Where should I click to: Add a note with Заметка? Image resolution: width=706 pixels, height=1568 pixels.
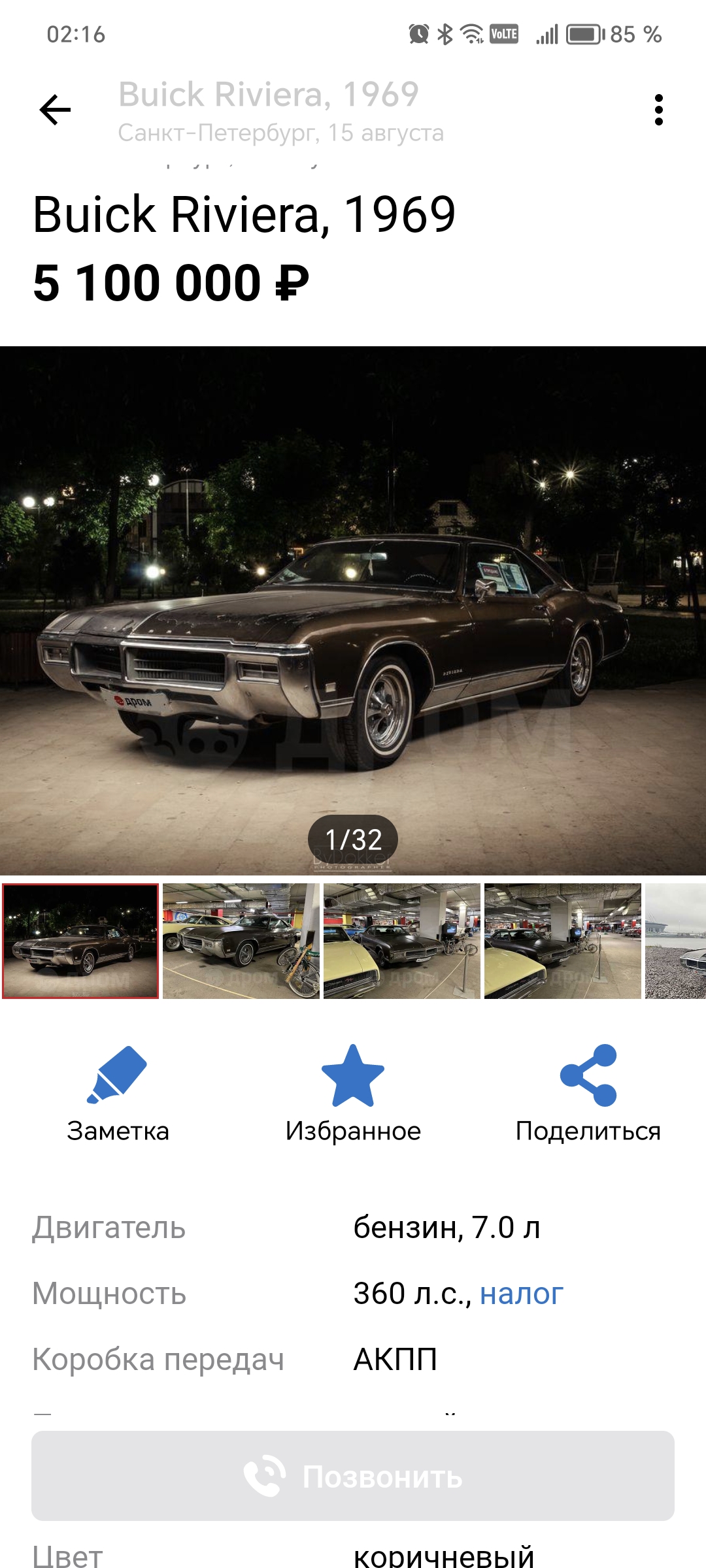coord(118,1094)
